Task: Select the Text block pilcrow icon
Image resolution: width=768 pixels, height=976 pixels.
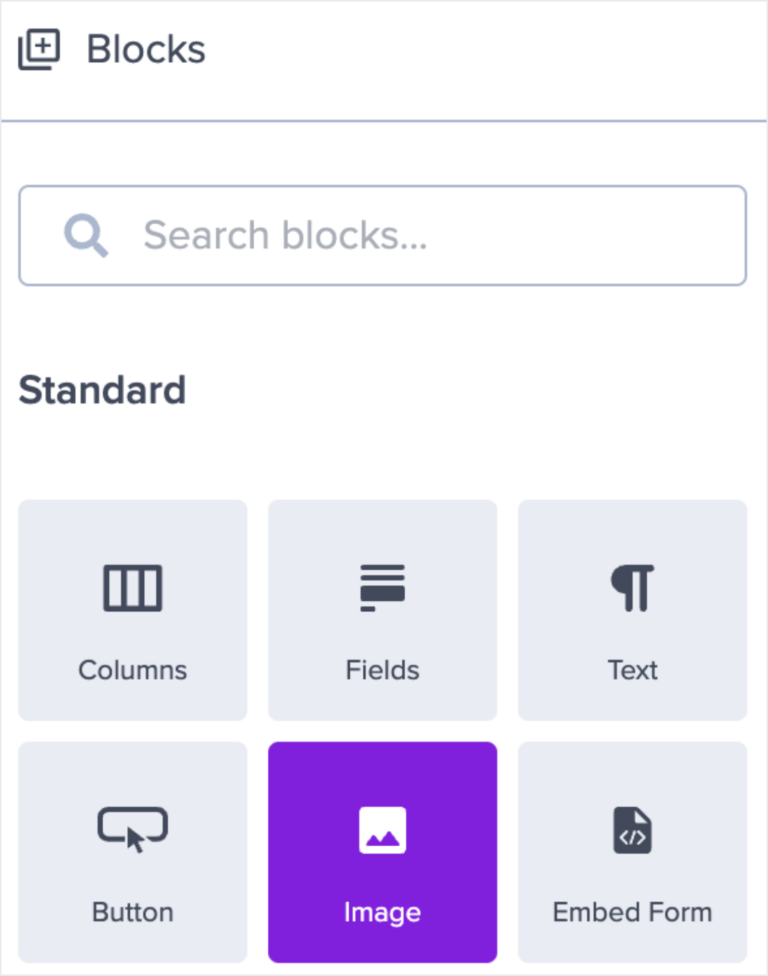Action: click(x=632, y=588)
